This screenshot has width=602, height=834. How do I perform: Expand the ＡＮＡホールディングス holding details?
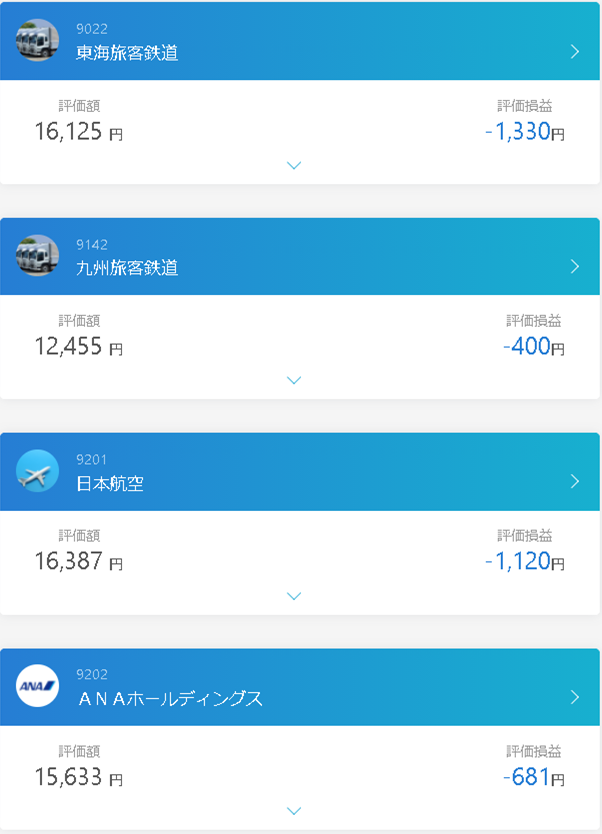(294, 811)
